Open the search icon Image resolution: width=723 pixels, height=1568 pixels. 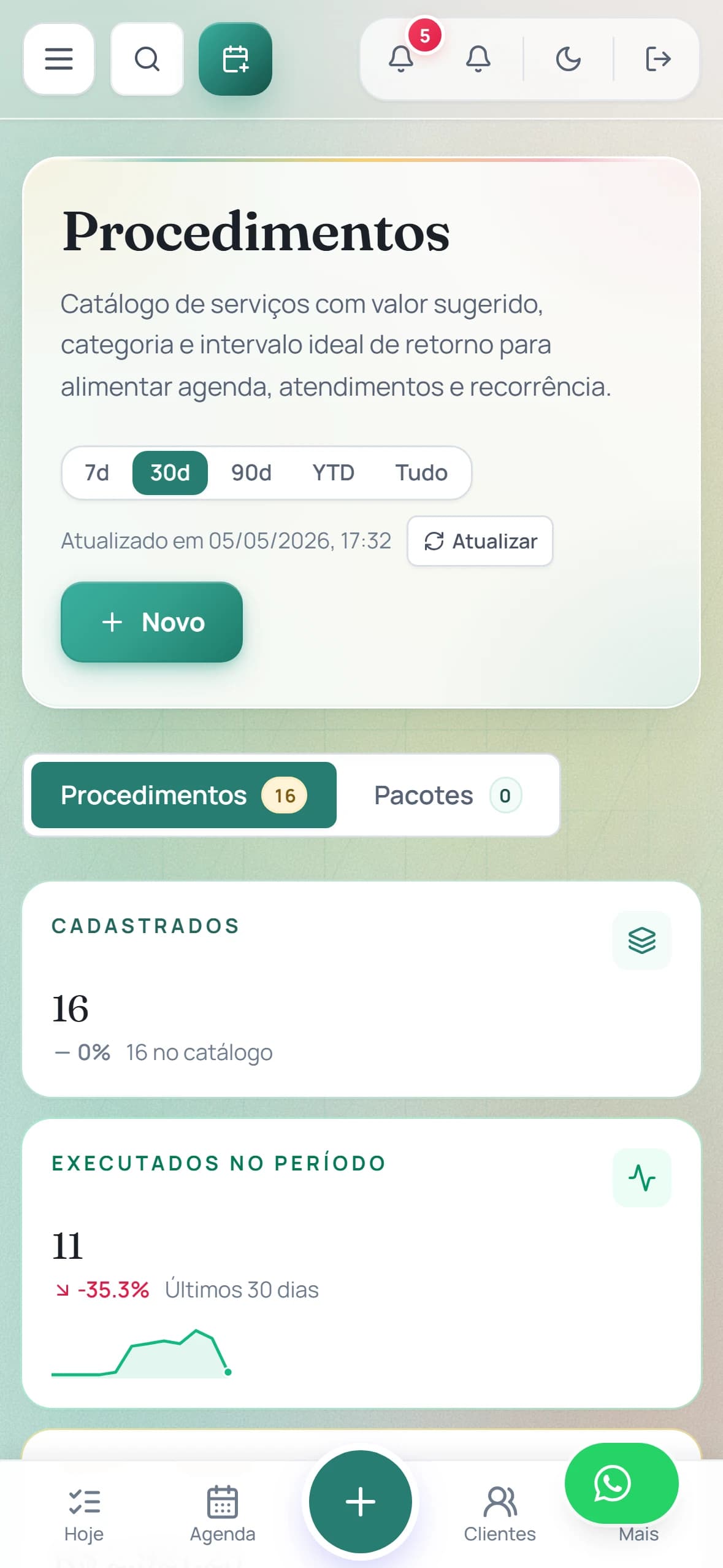(x=147, y=60)
